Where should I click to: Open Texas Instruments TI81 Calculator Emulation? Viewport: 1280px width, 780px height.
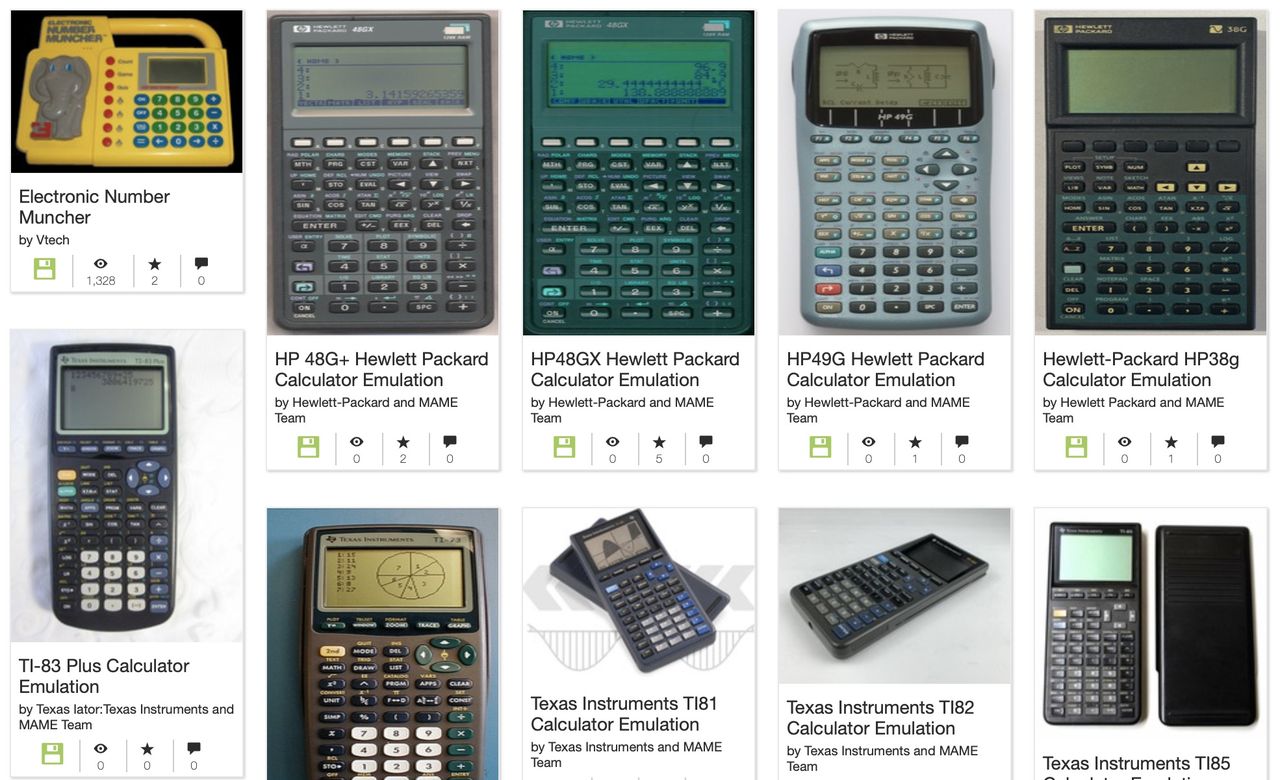pos(624,714)
